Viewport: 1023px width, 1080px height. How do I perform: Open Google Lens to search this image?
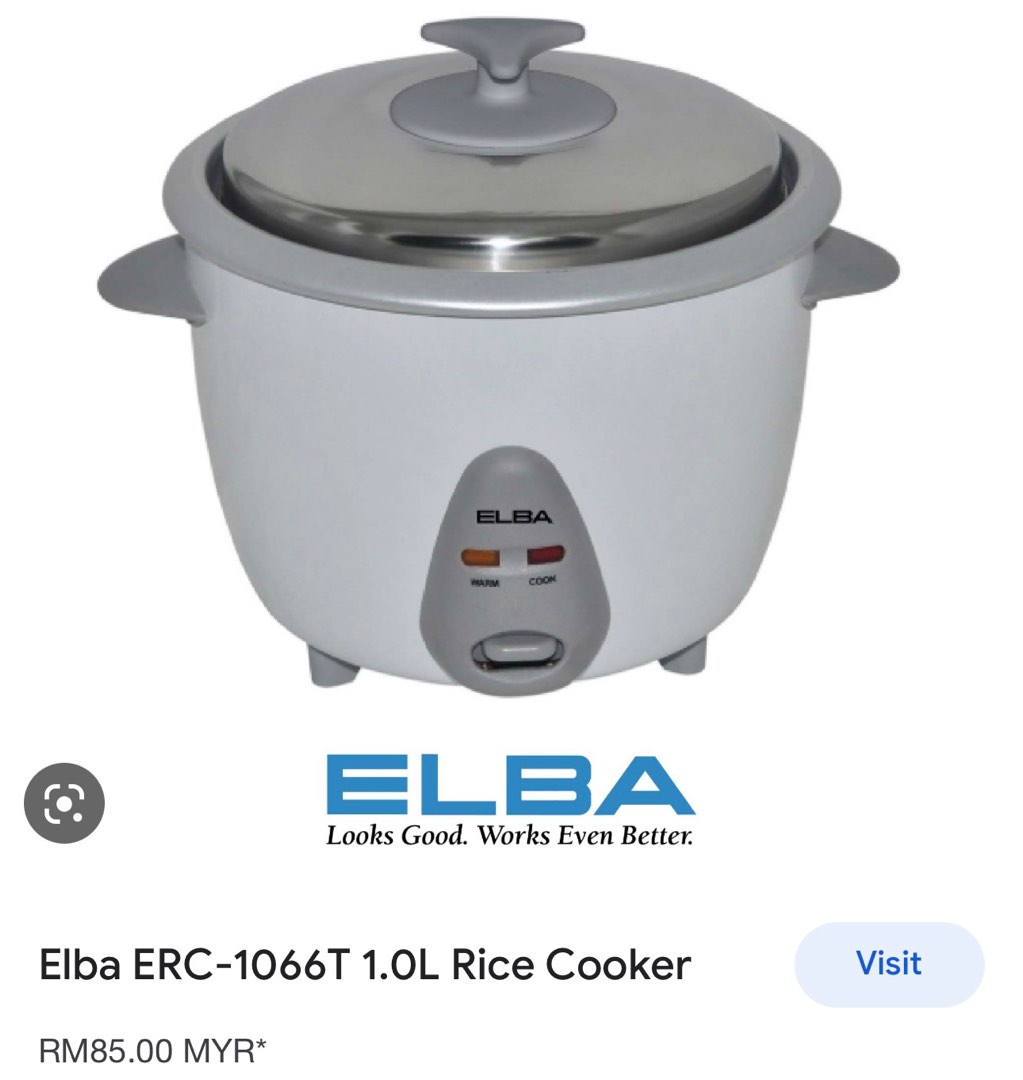coord(63,803)
